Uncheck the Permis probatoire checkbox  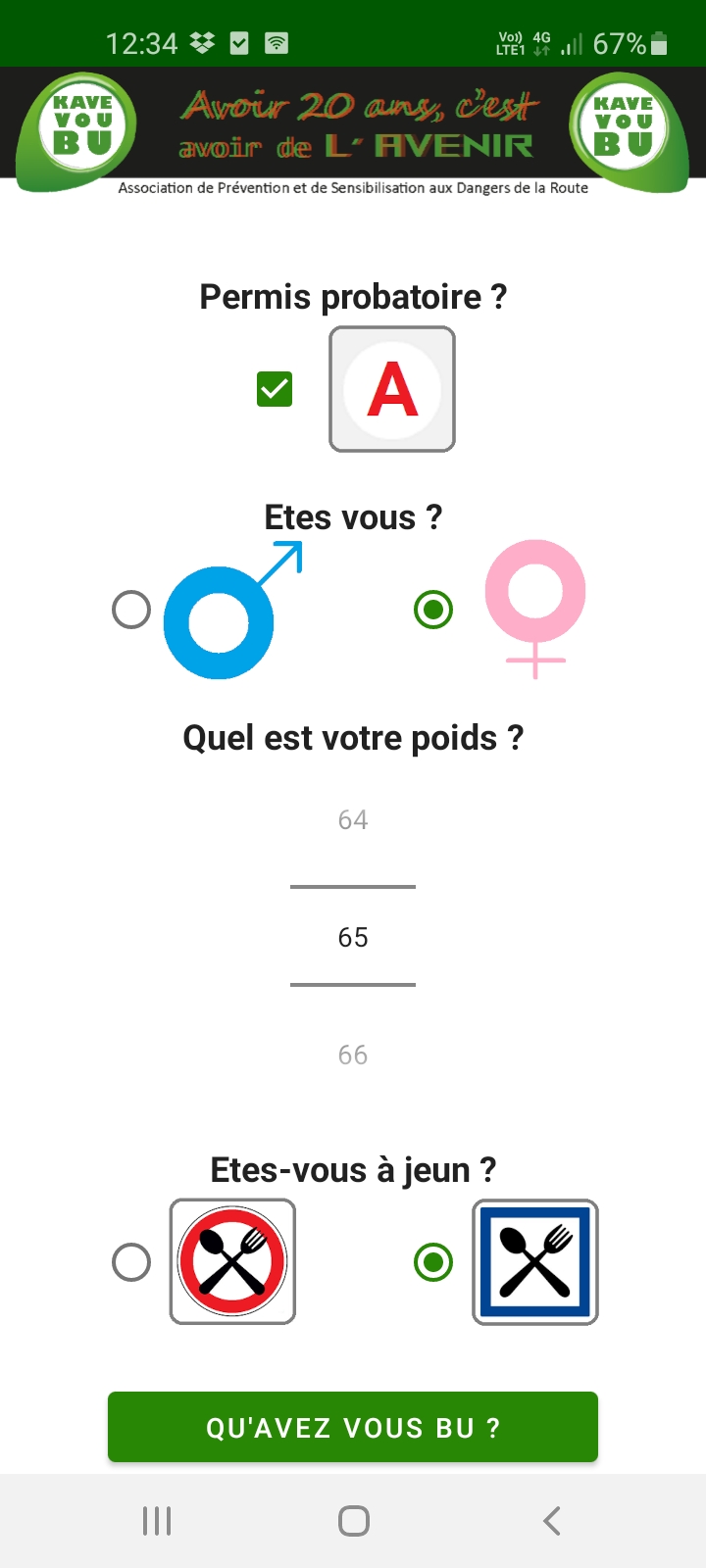click(275, 389)
